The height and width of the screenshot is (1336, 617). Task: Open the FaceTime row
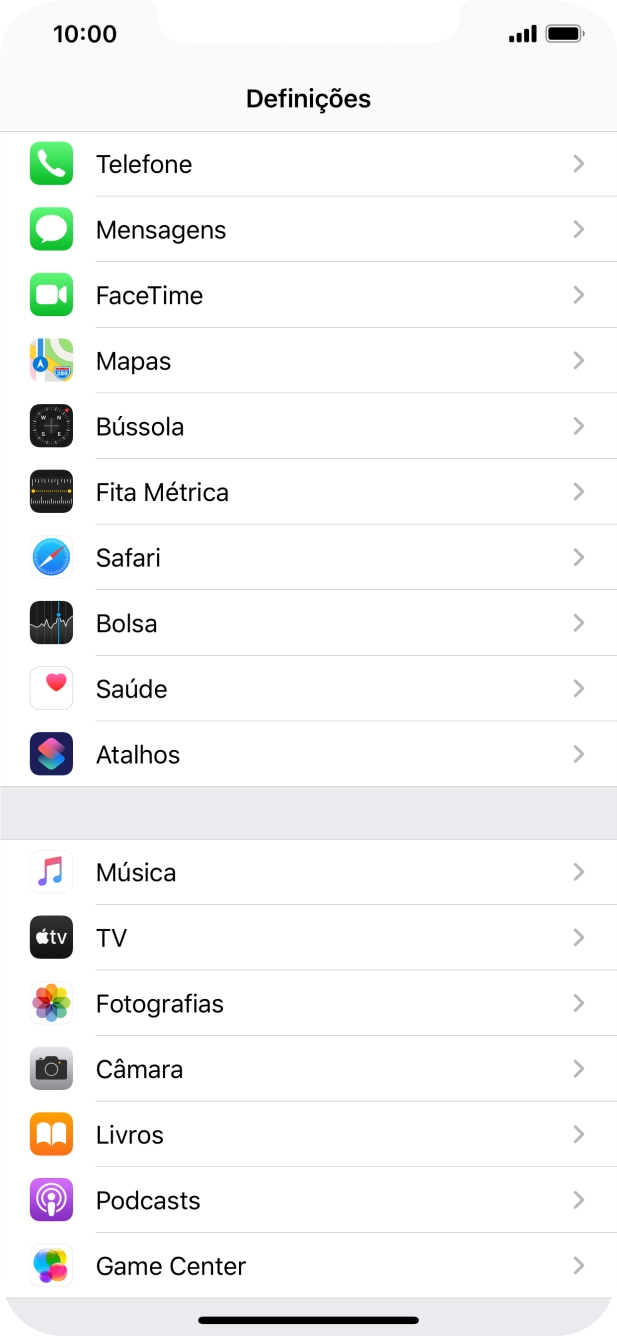[308, 295]
